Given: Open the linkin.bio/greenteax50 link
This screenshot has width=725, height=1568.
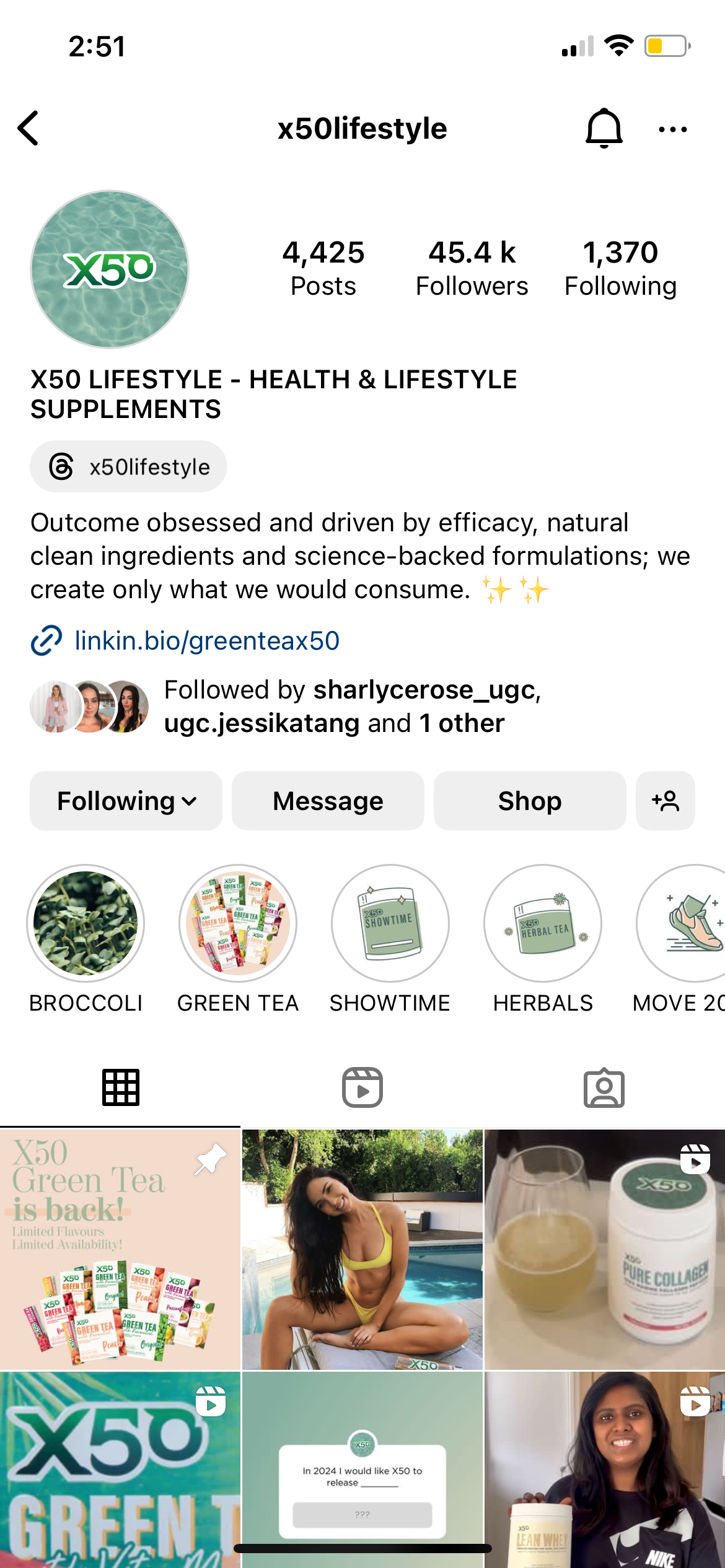Looking at the screenshot, I should coord(206,640).
